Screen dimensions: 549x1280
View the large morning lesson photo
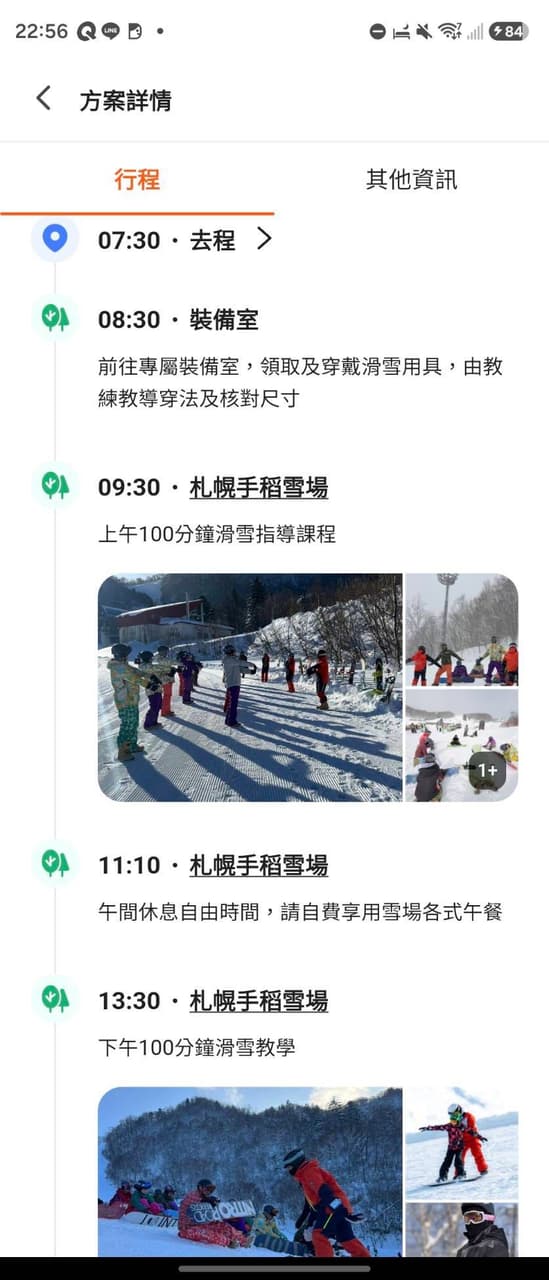point(250,687)
